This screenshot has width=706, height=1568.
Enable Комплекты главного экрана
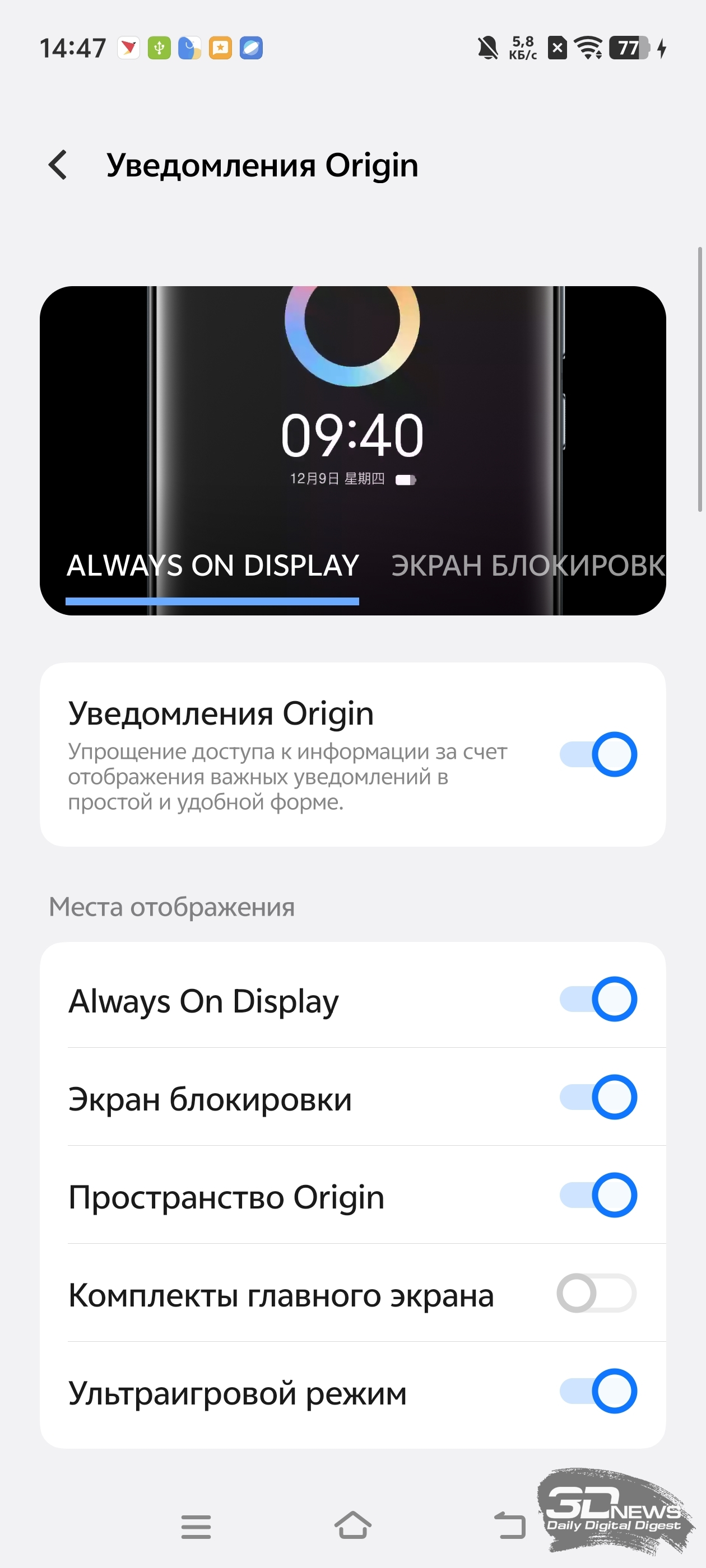pos(597,1294)
